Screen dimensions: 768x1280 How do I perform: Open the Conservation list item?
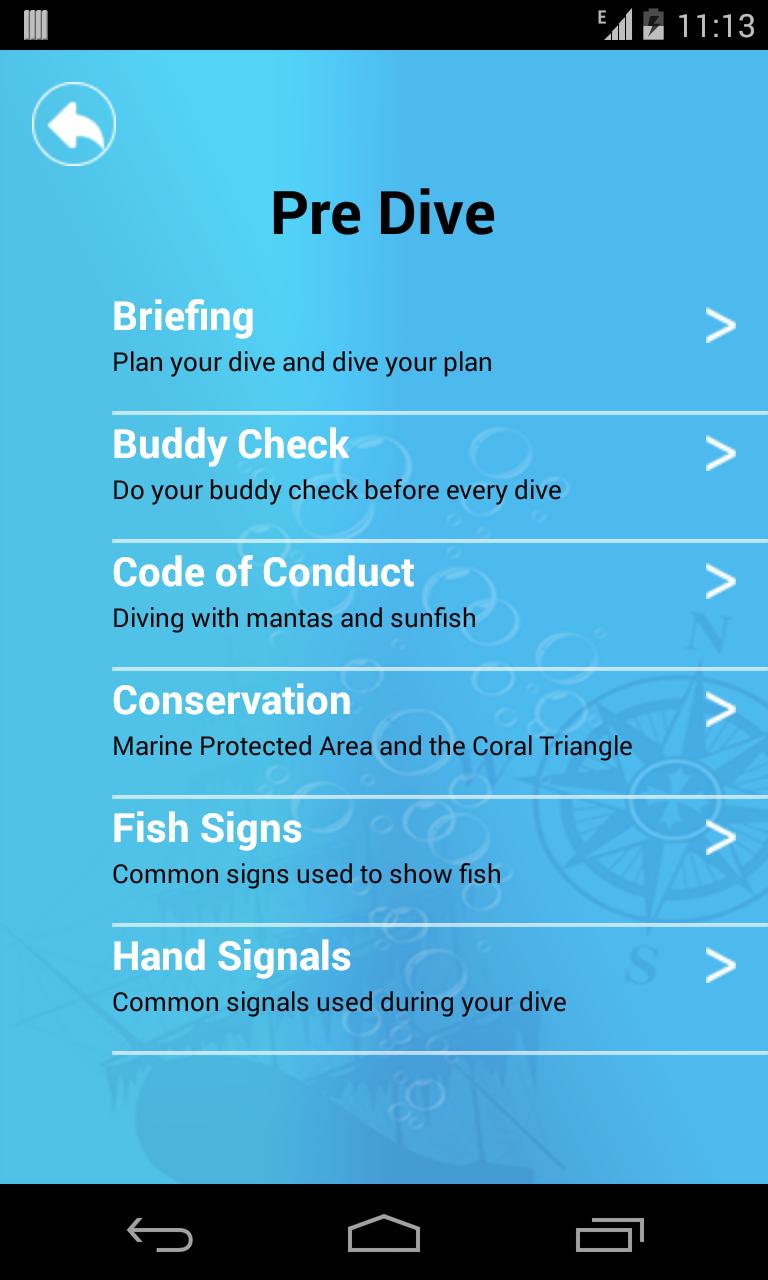(720, 709)
